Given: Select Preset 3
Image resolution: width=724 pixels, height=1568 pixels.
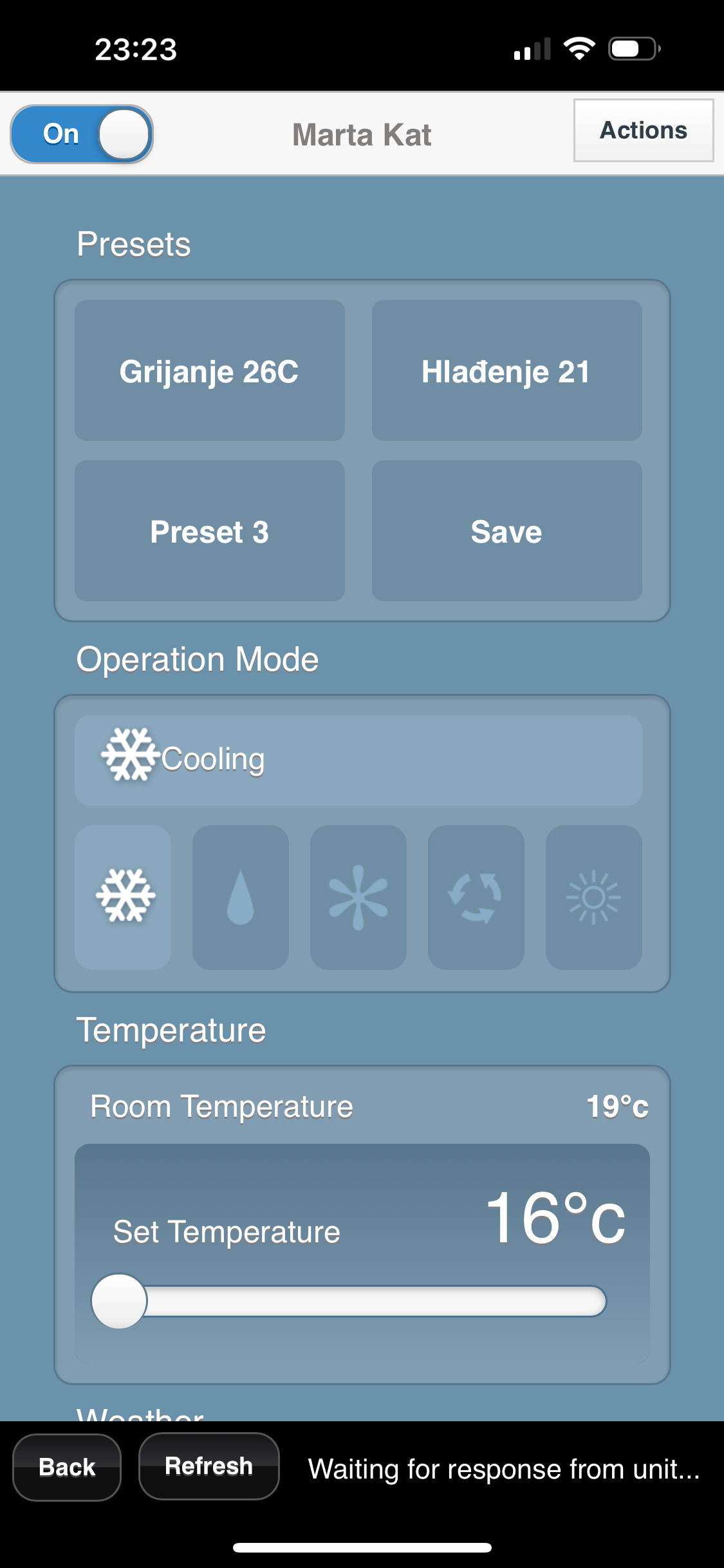Looking at the screenshot, I should pyautogui.click(x=210, y=531).
